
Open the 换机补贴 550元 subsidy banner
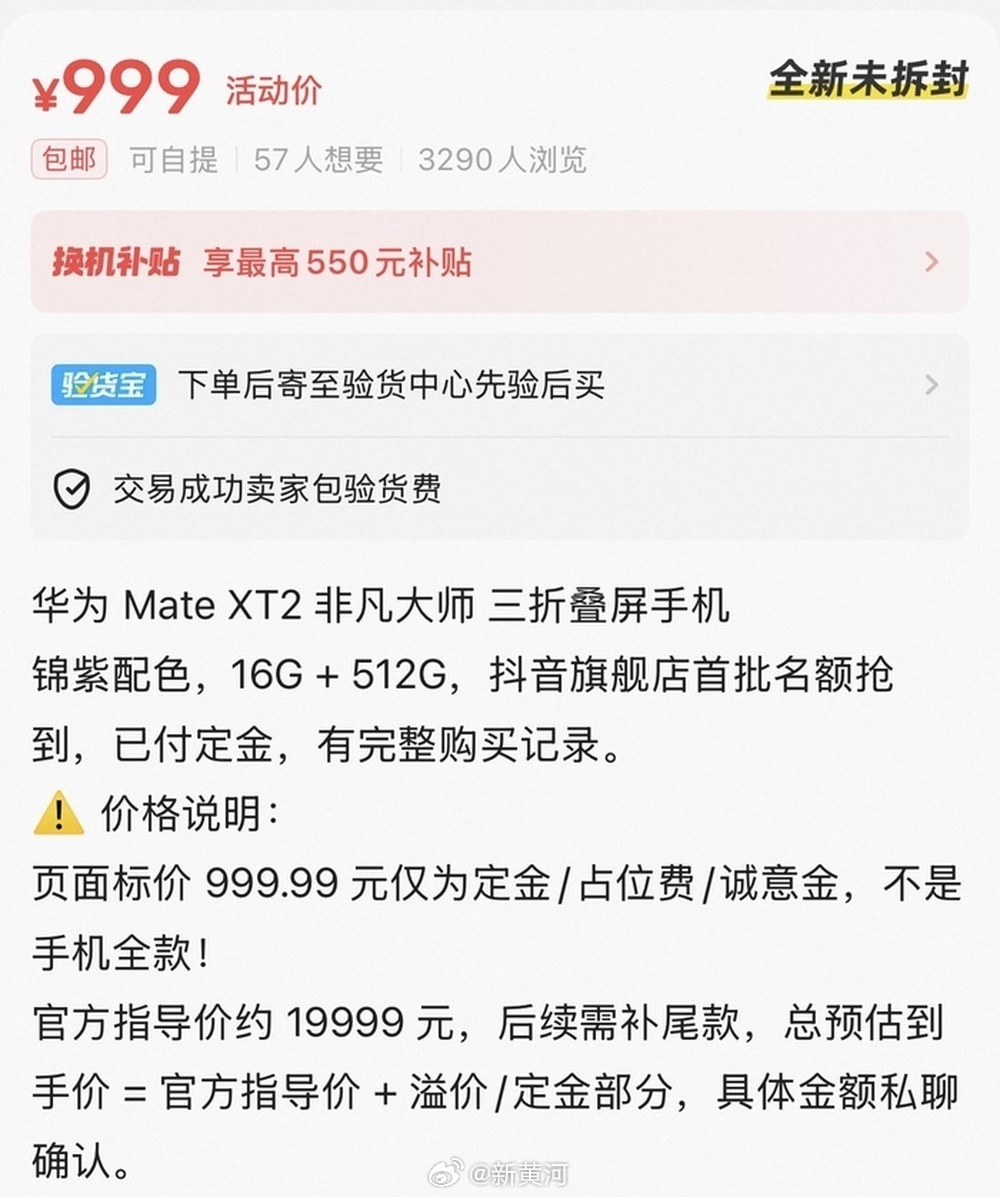pos(499,262)
